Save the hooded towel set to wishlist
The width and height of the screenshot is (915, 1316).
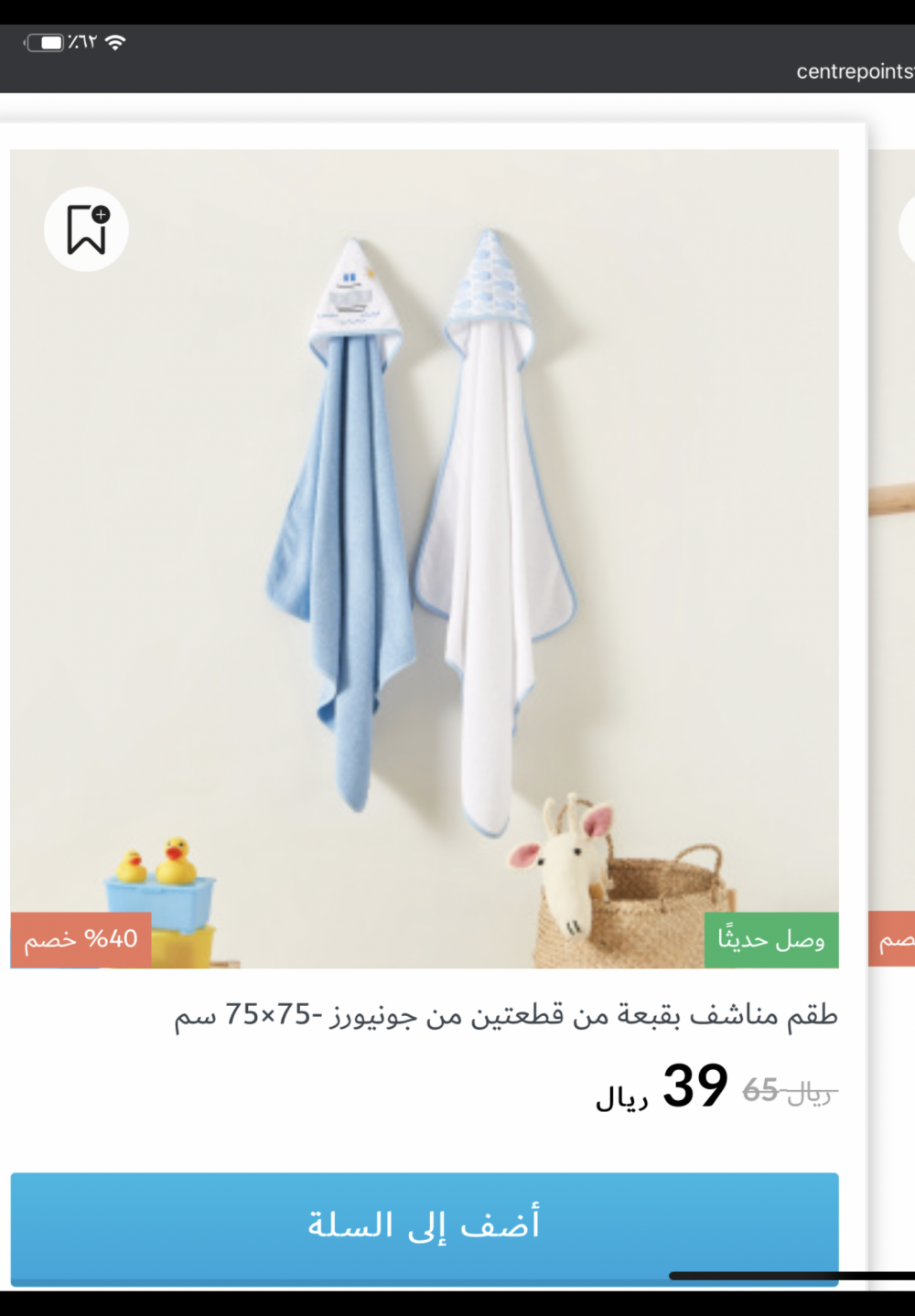pos(86,230)
